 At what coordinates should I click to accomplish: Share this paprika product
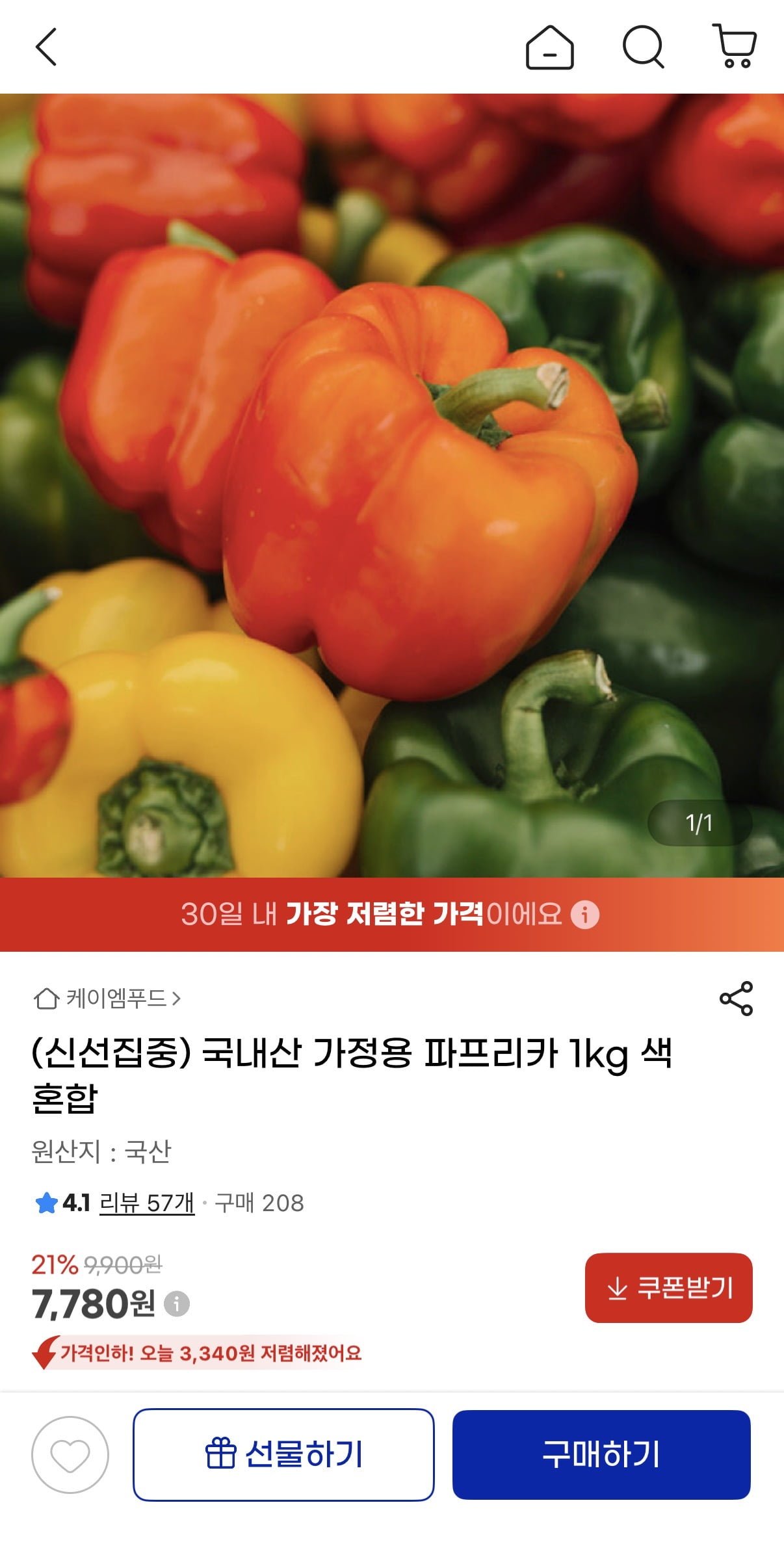(736, 999)
